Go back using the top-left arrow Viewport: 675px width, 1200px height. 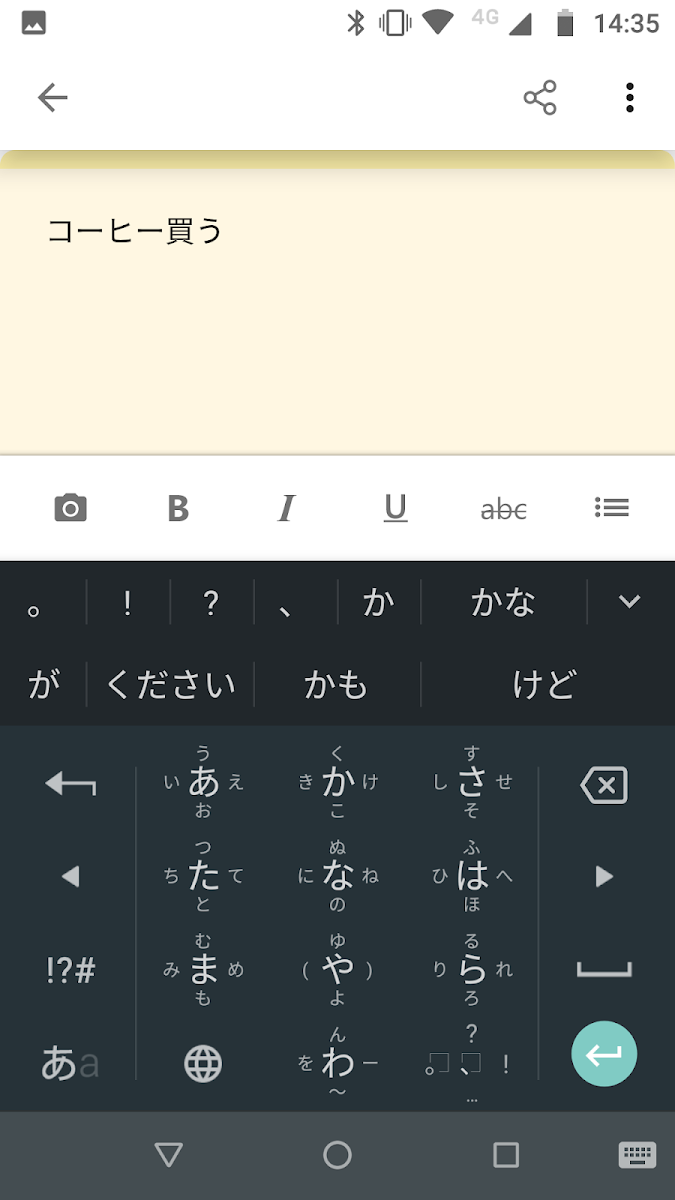52,97
